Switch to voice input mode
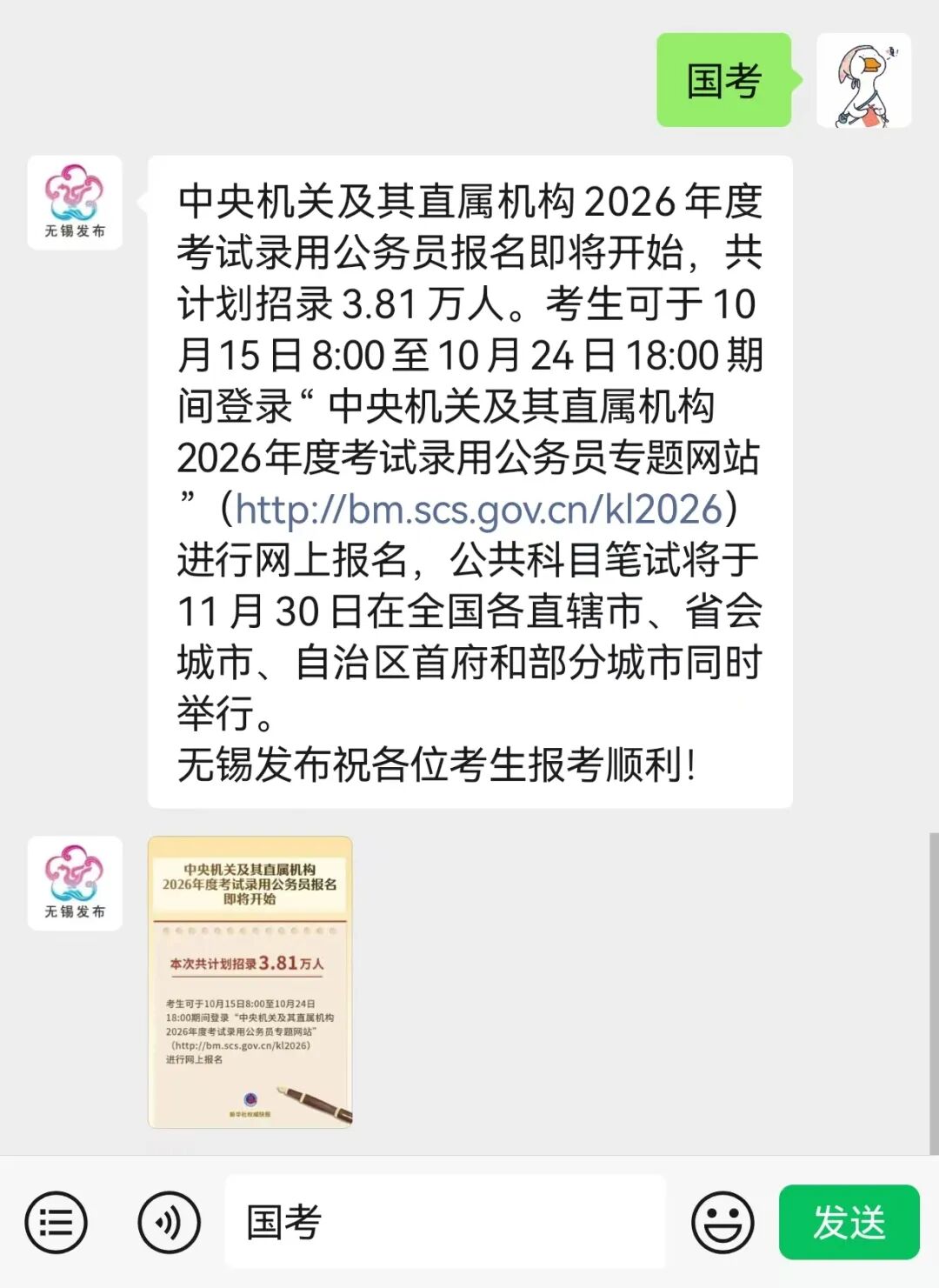The width and height of the screenshot is (939, 1288). [x=169, y=1222]
